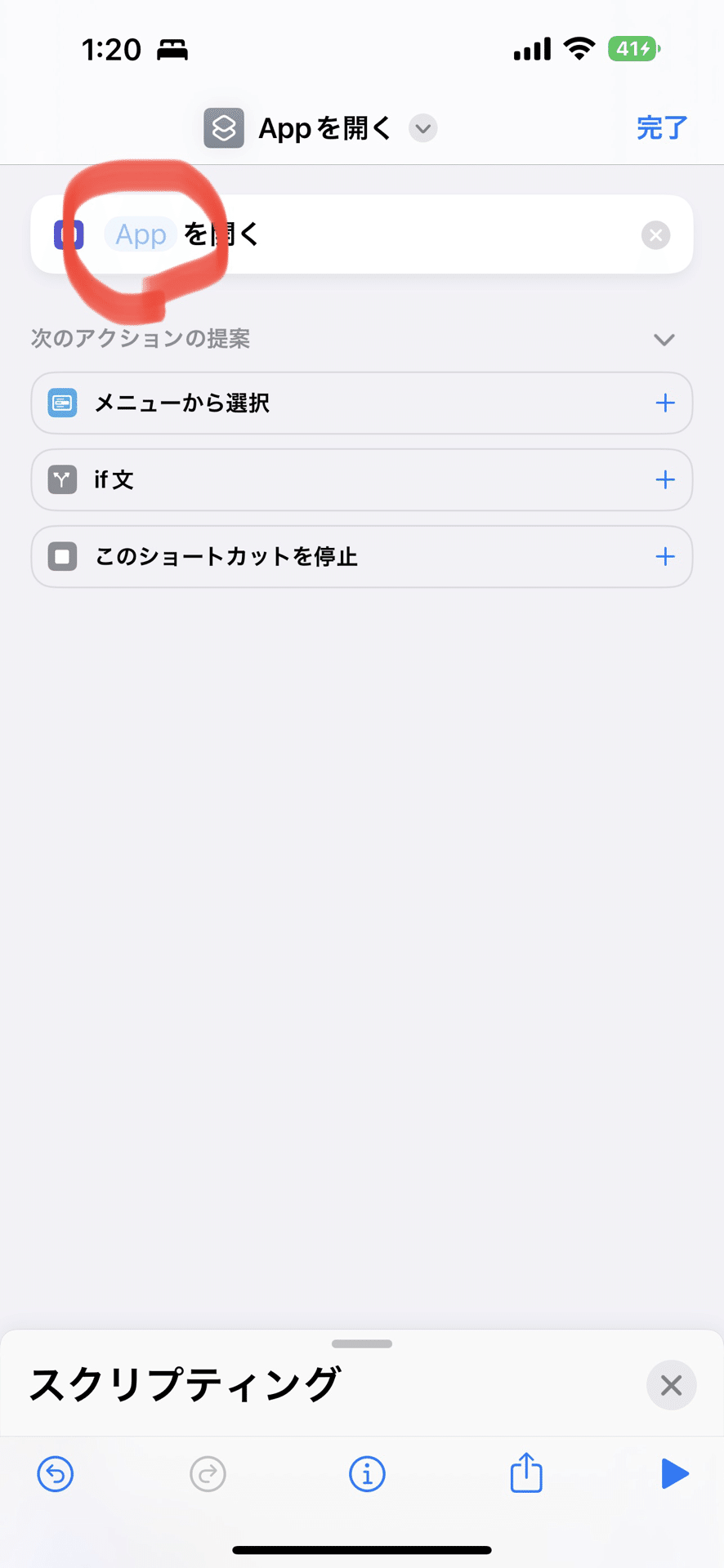Add メニューから選択 action
This screenshot has width=724, height=1568.
[x=665, y=403]
